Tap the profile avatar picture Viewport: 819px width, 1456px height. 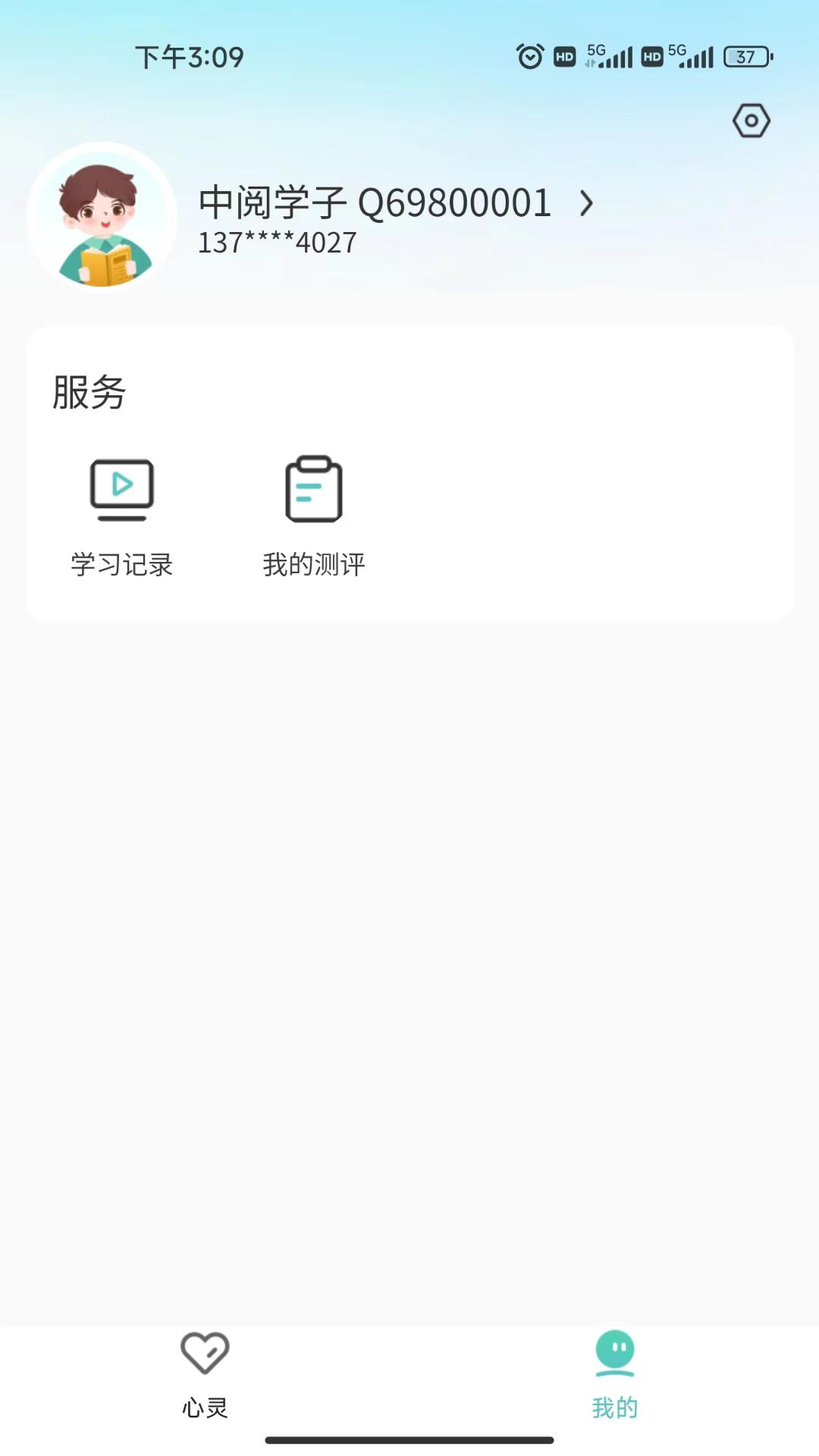click(x=102, y=218)
